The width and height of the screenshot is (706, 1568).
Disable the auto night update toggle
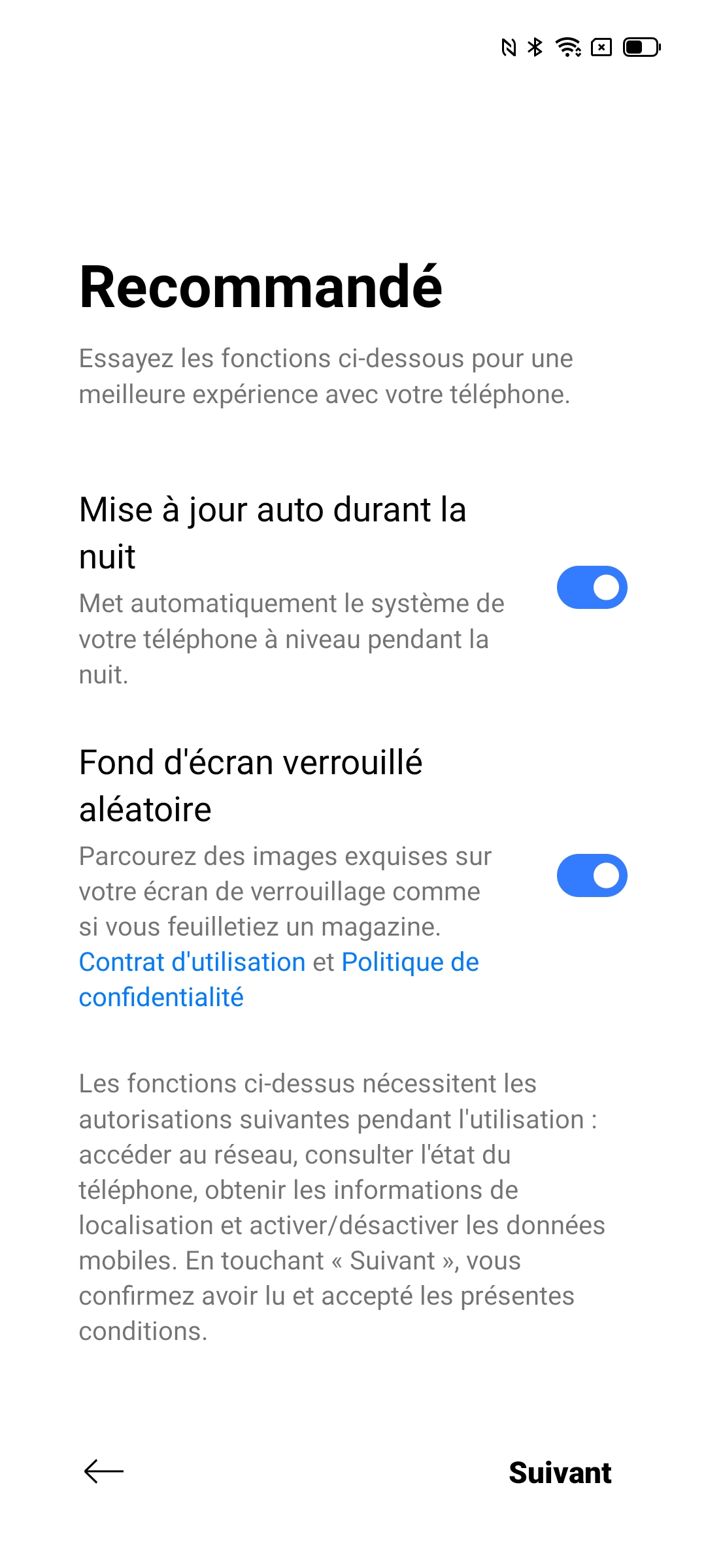592,587
